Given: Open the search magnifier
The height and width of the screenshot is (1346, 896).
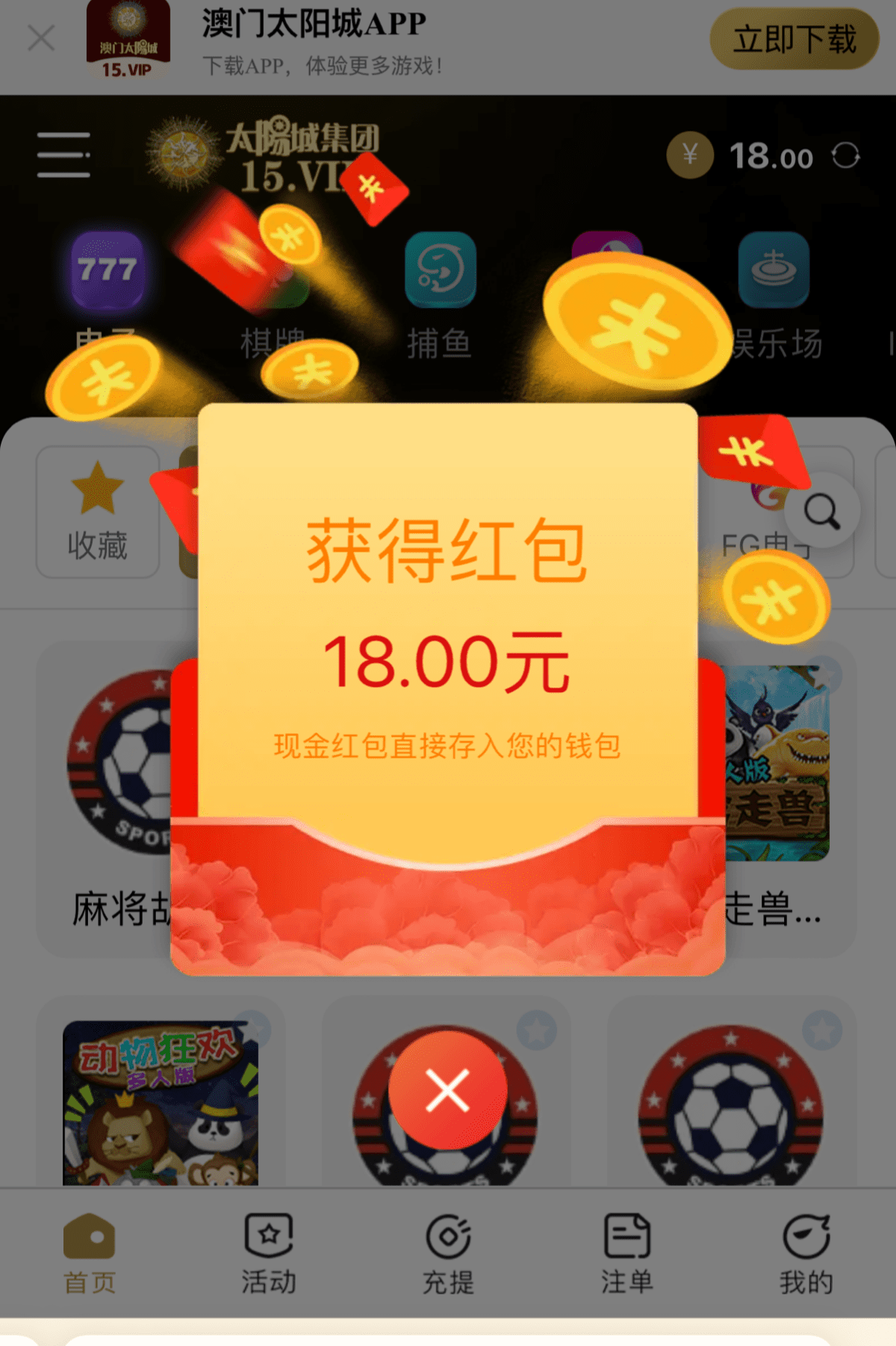Looking at the screenshot, I should [821, 511].
